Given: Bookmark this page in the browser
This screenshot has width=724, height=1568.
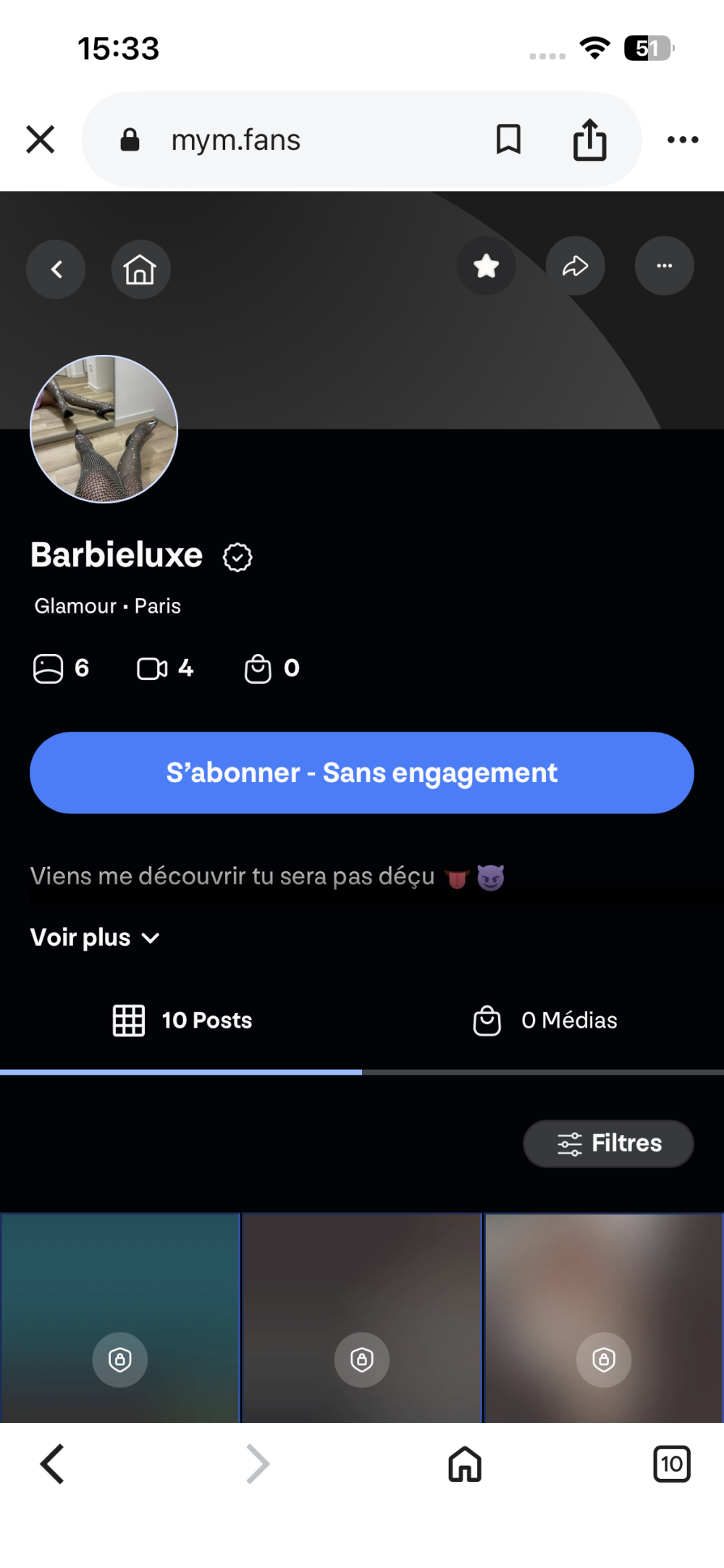Looking at the screenshot, I should [508, 139].
